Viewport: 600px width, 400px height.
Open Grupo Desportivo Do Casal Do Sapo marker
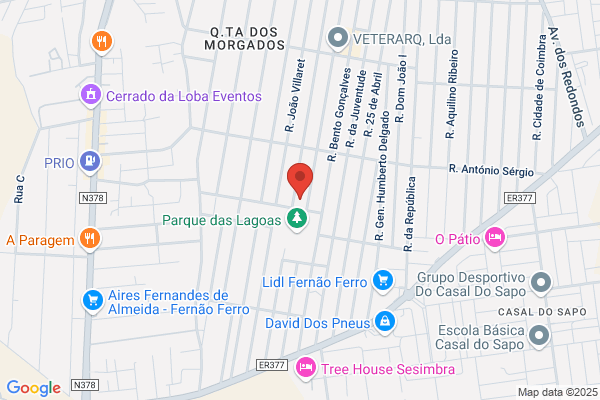[x=541, y=284]
